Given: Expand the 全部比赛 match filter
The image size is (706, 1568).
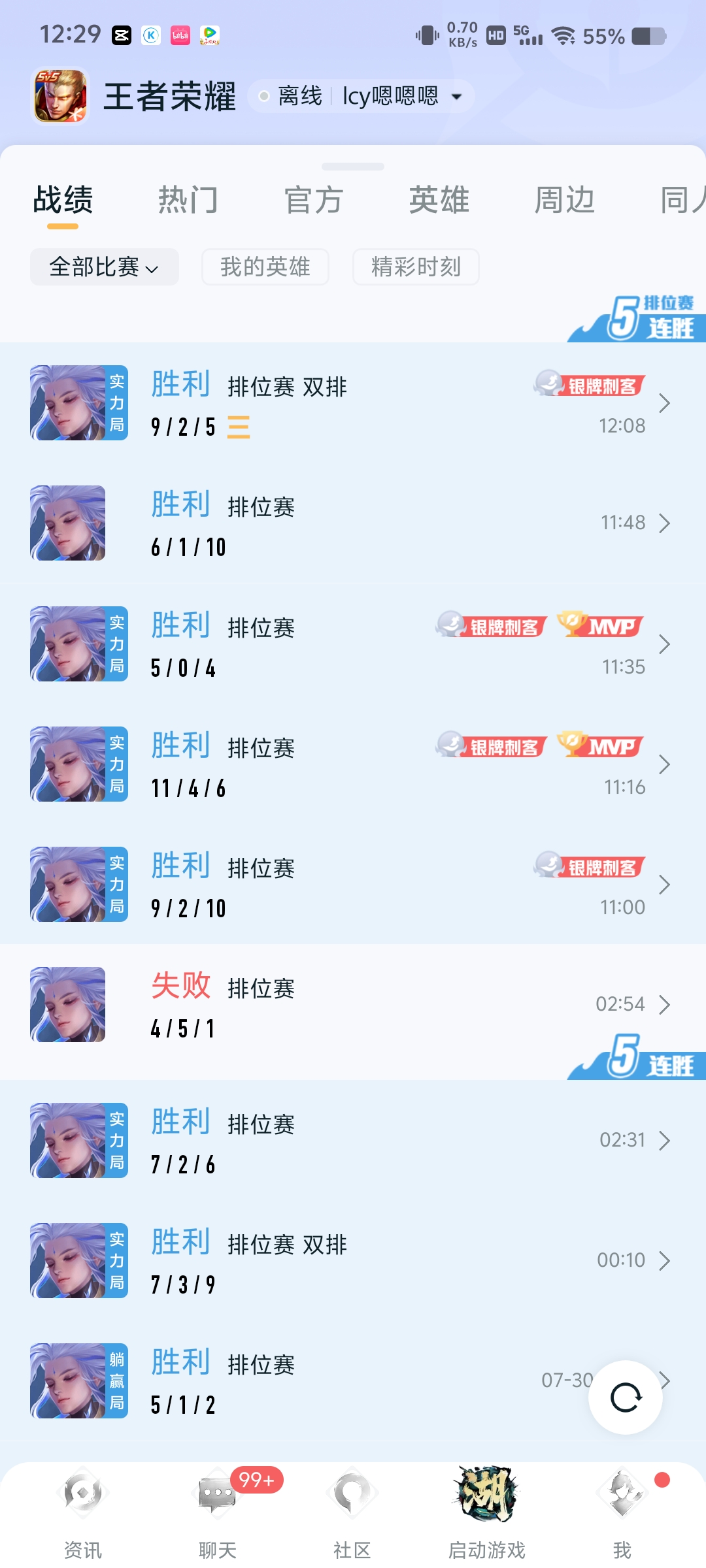Looking at the screenshot, I should click(105, 267).
